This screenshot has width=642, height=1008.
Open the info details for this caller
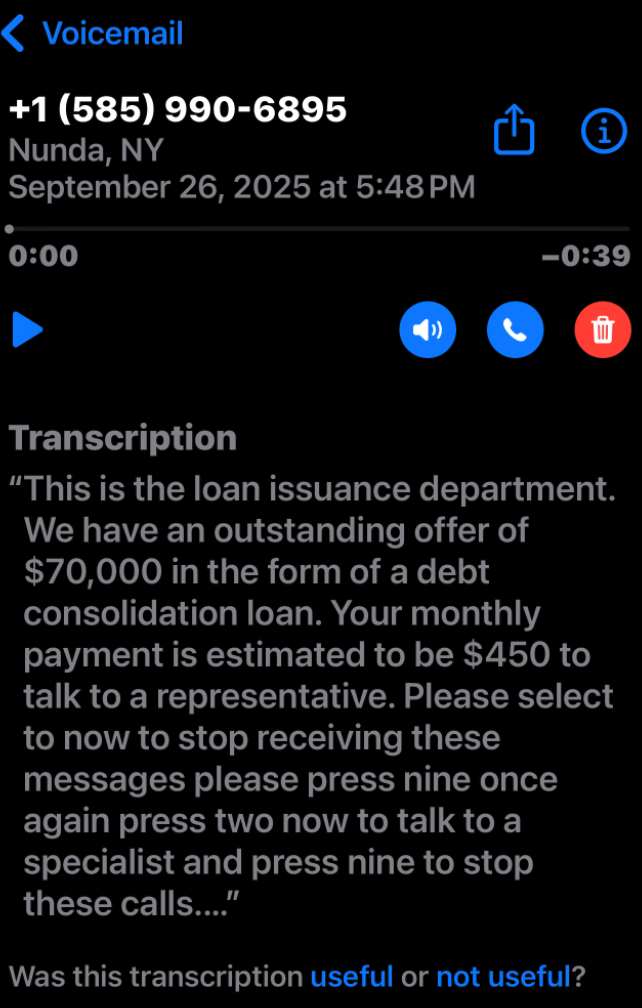tap(604, 131)
